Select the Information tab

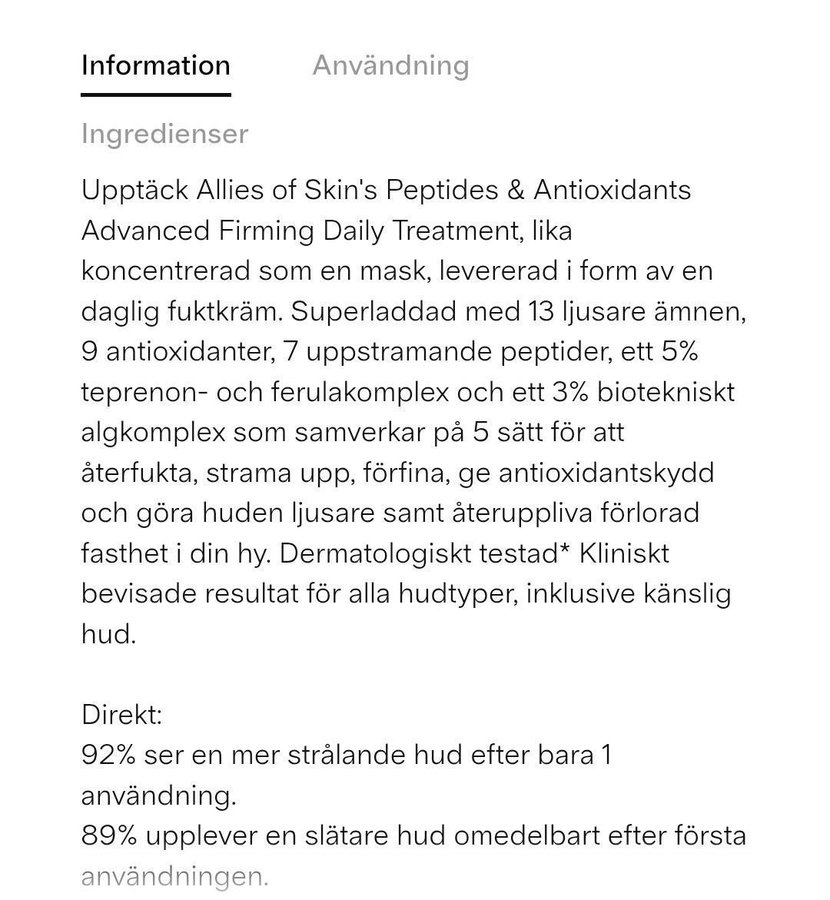point(155,66)
